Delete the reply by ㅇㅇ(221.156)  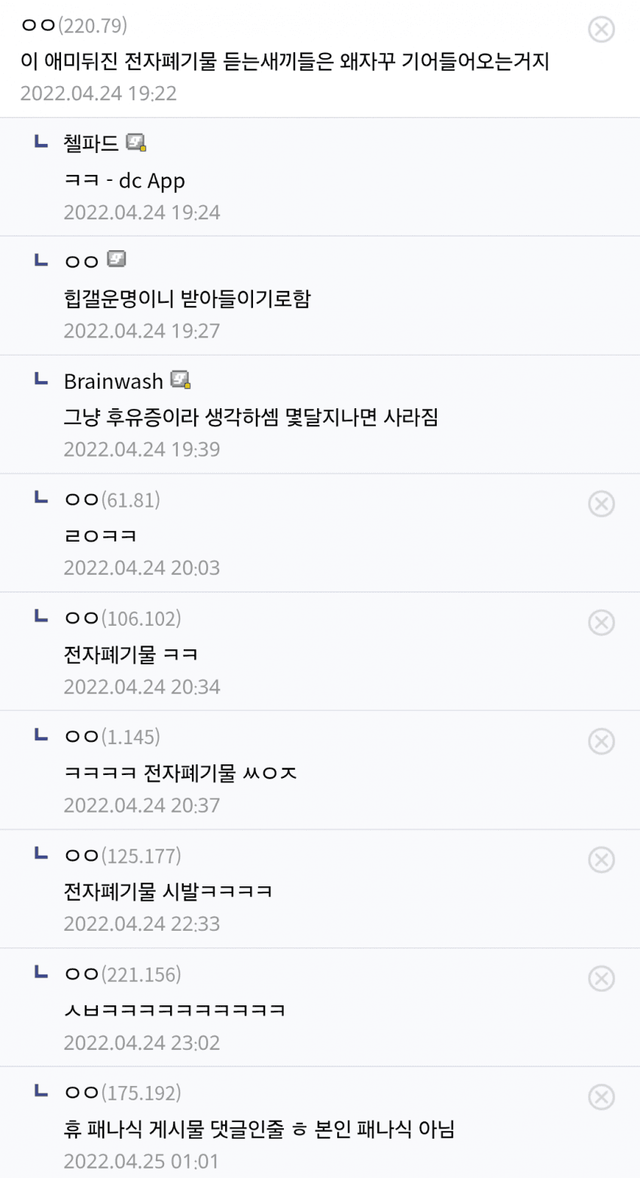click(x=601, y=978)
